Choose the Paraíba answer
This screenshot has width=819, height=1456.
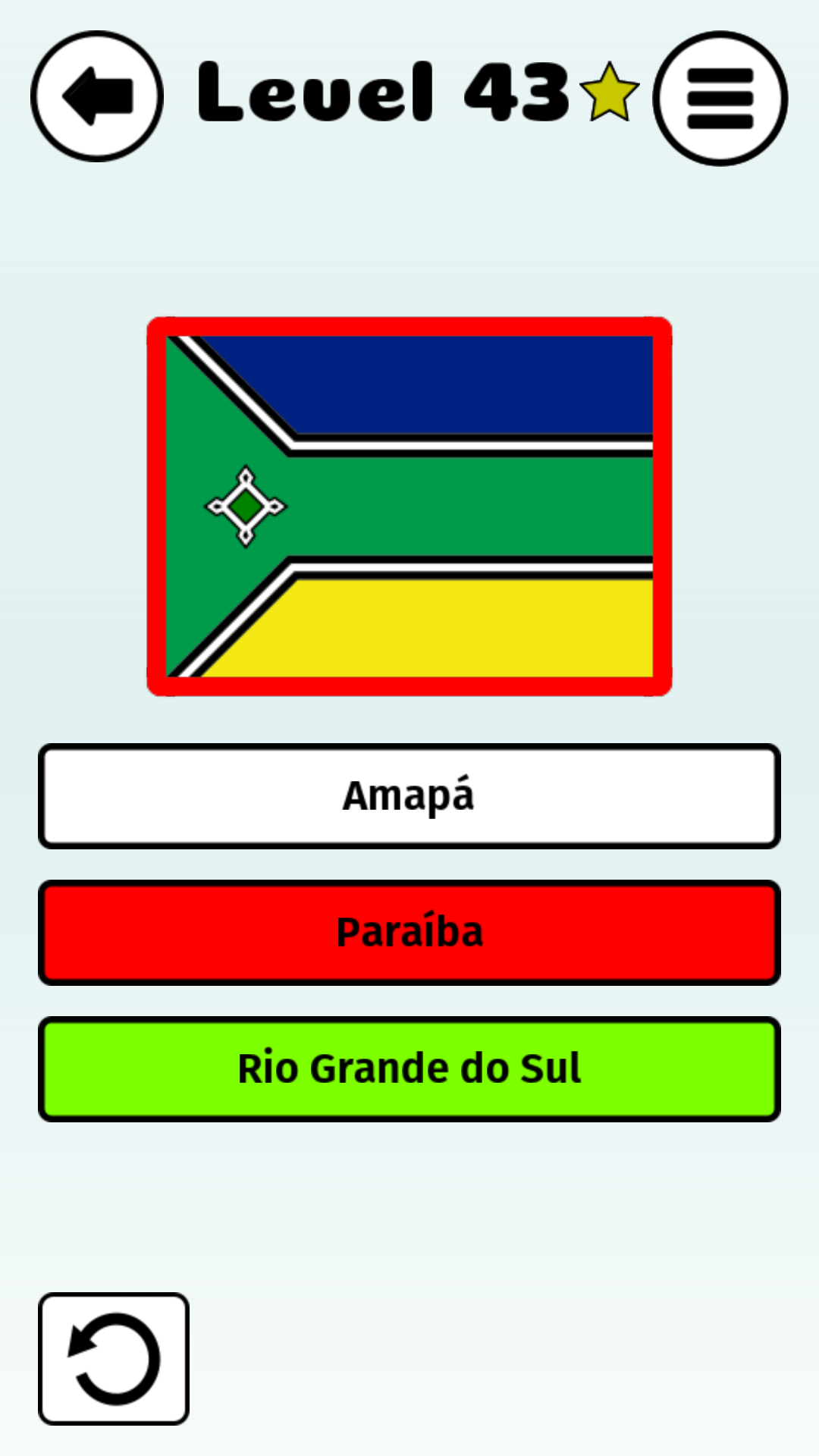pos(409,933)
